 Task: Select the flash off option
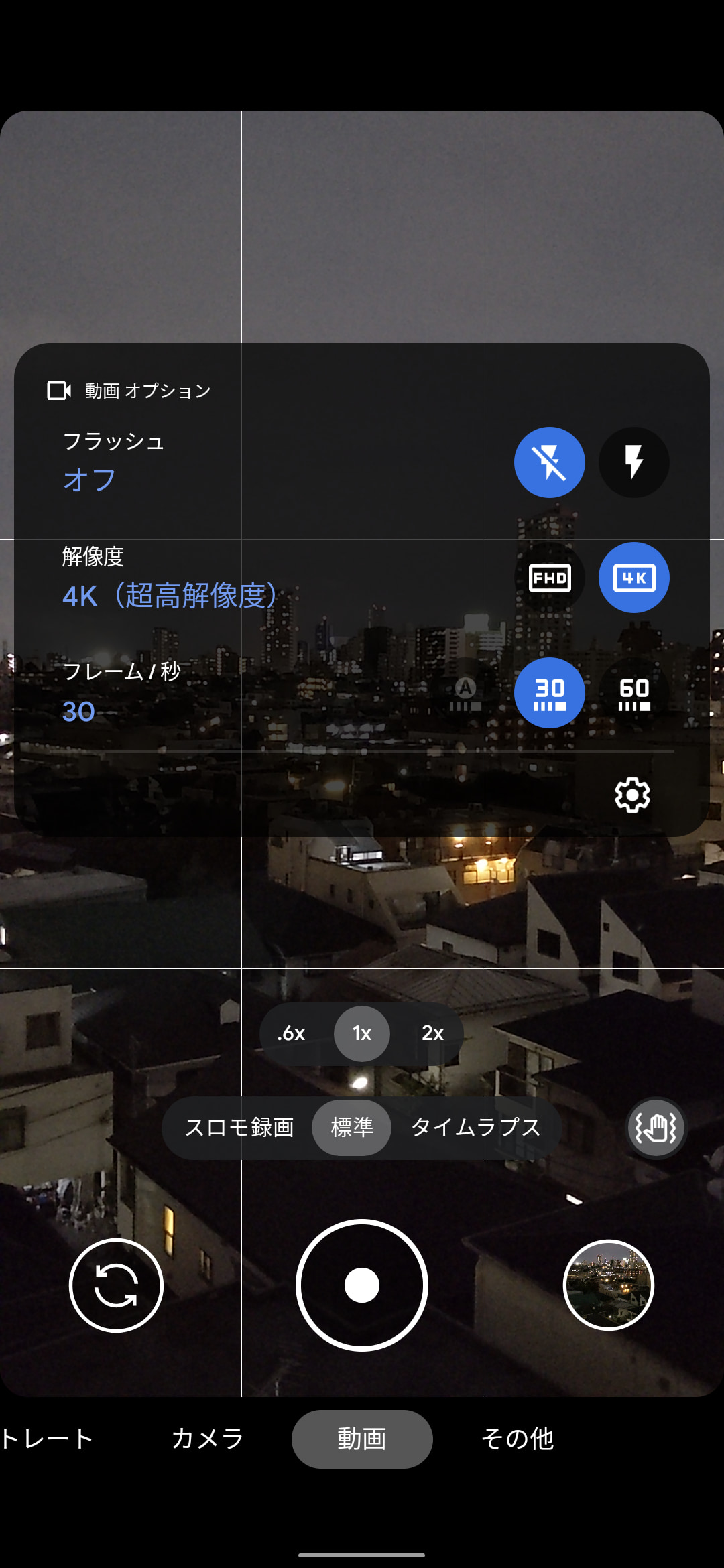(x=549, y=462)
